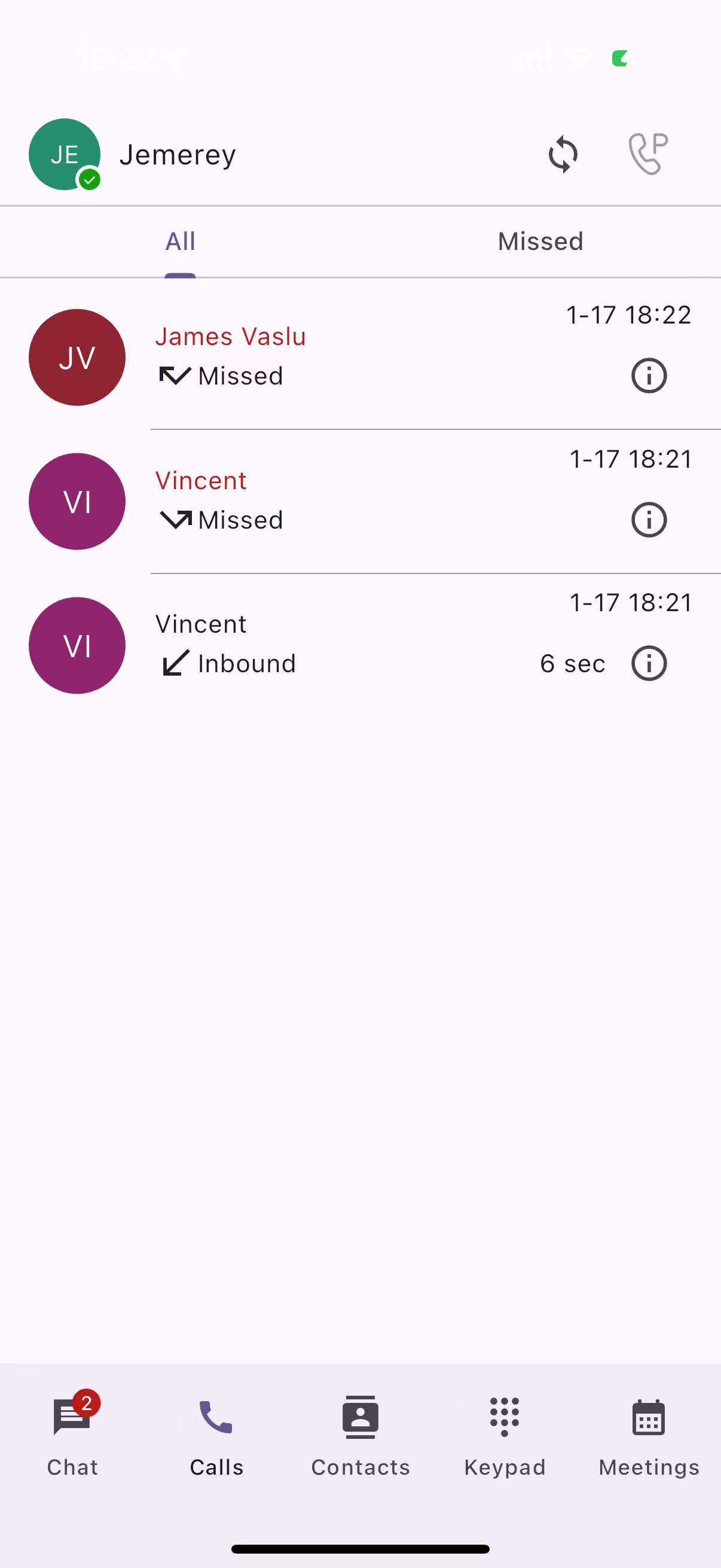View info for Vincent's 6 sec call

(x=649, y=663)
